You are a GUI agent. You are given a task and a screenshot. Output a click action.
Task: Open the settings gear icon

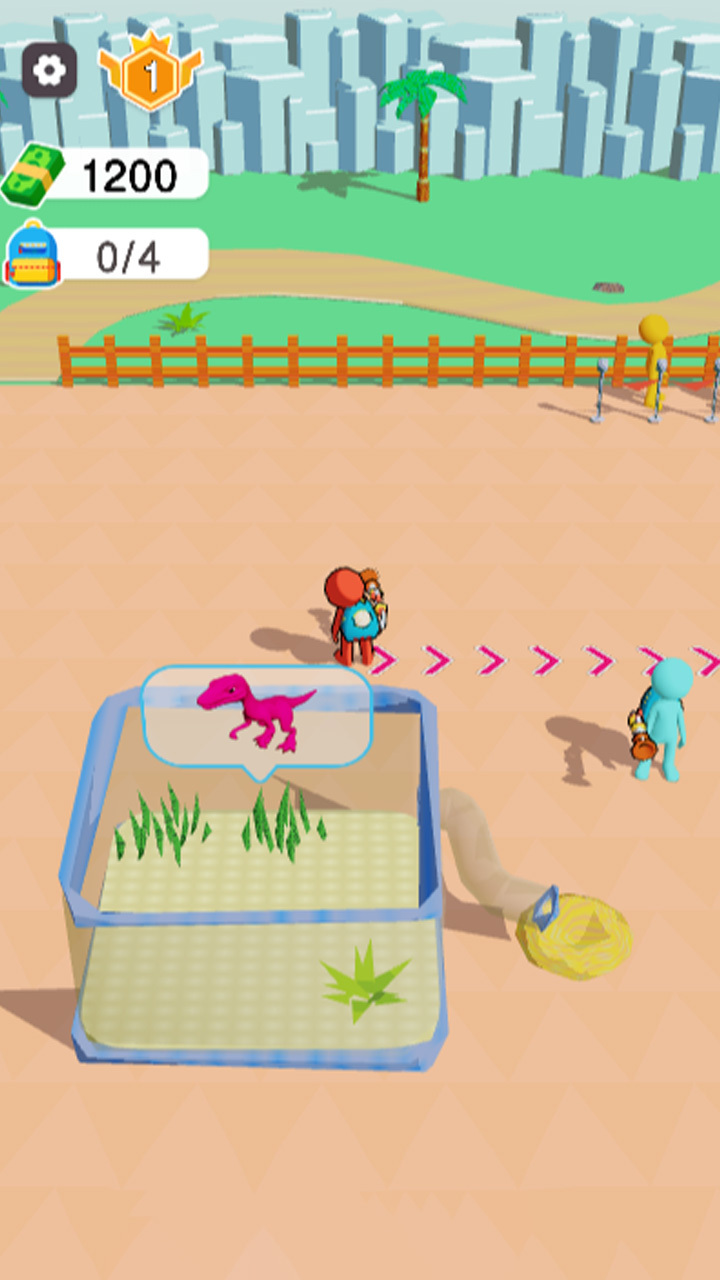coord(49,70)
